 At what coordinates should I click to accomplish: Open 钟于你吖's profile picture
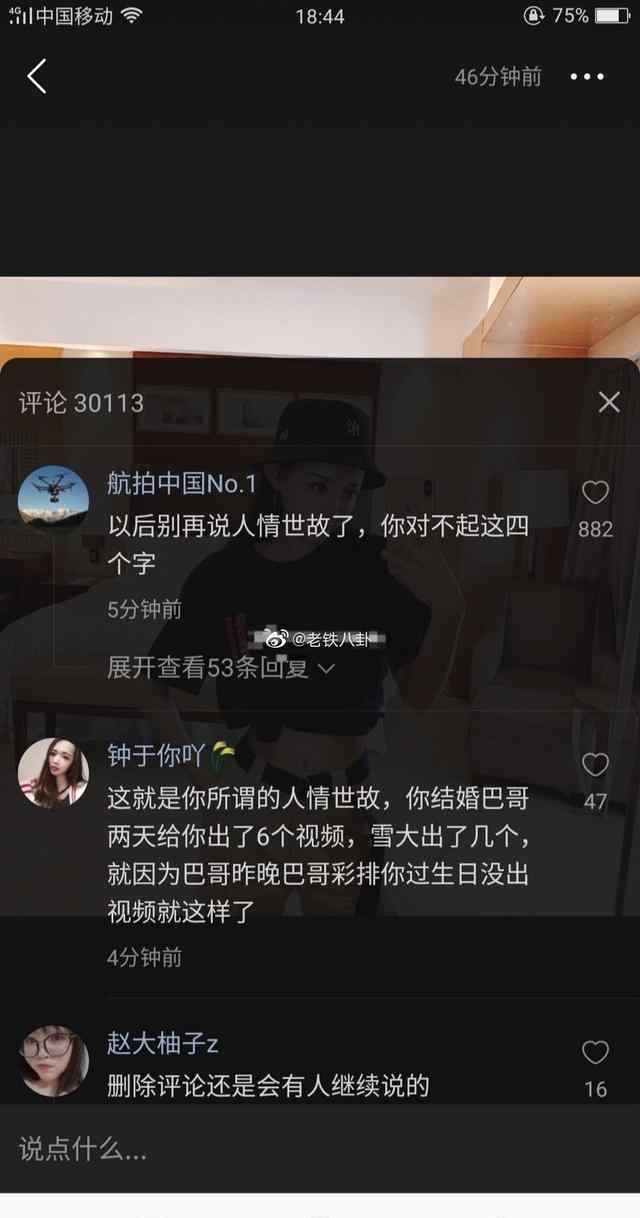click(x=53, y=773)
